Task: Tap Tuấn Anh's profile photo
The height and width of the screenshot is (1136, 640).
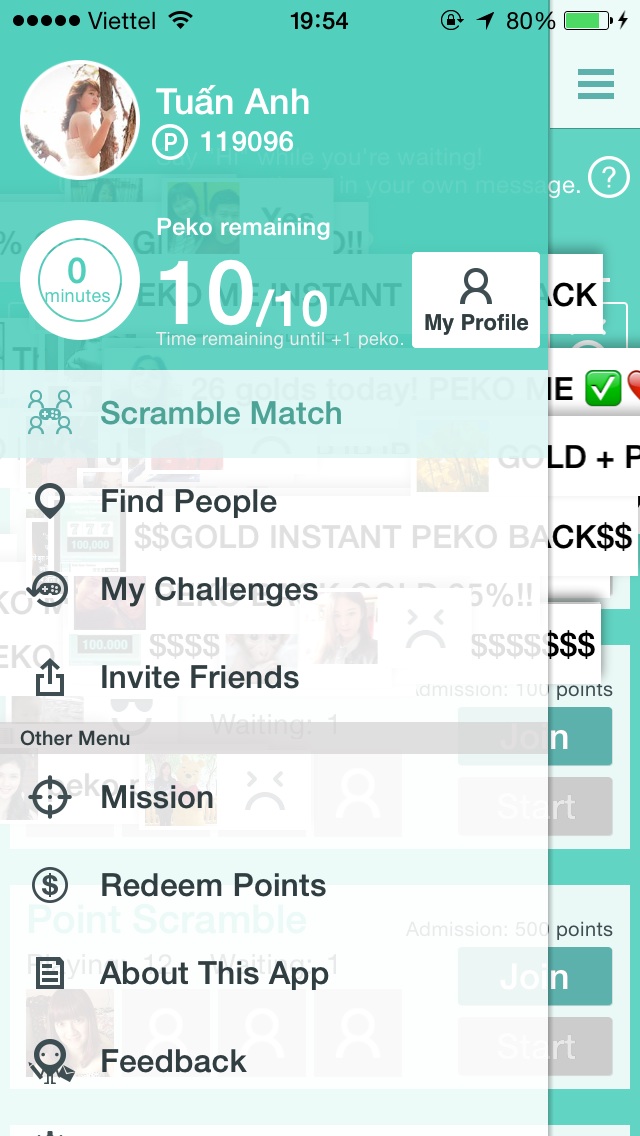Action: point(80,120)
